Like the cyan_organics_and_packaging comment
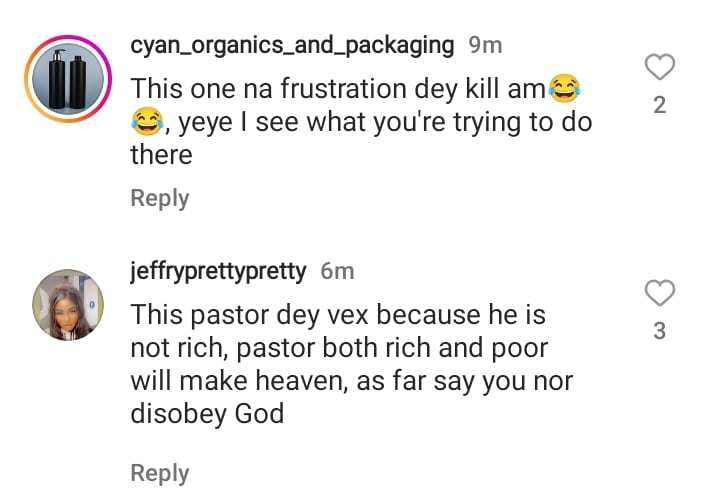Viewport: 720px width, 495px height. [x=659, y=68]
